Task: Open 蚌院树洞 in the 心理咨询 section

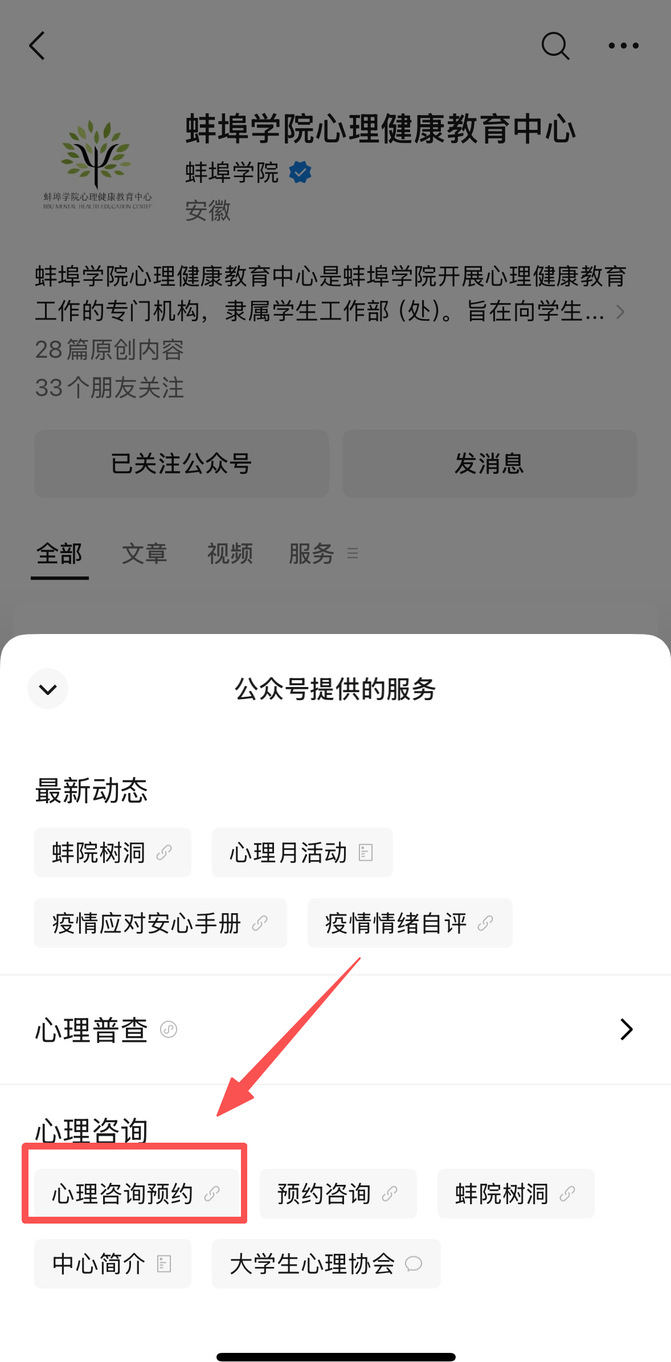Action: point(515,1194)
